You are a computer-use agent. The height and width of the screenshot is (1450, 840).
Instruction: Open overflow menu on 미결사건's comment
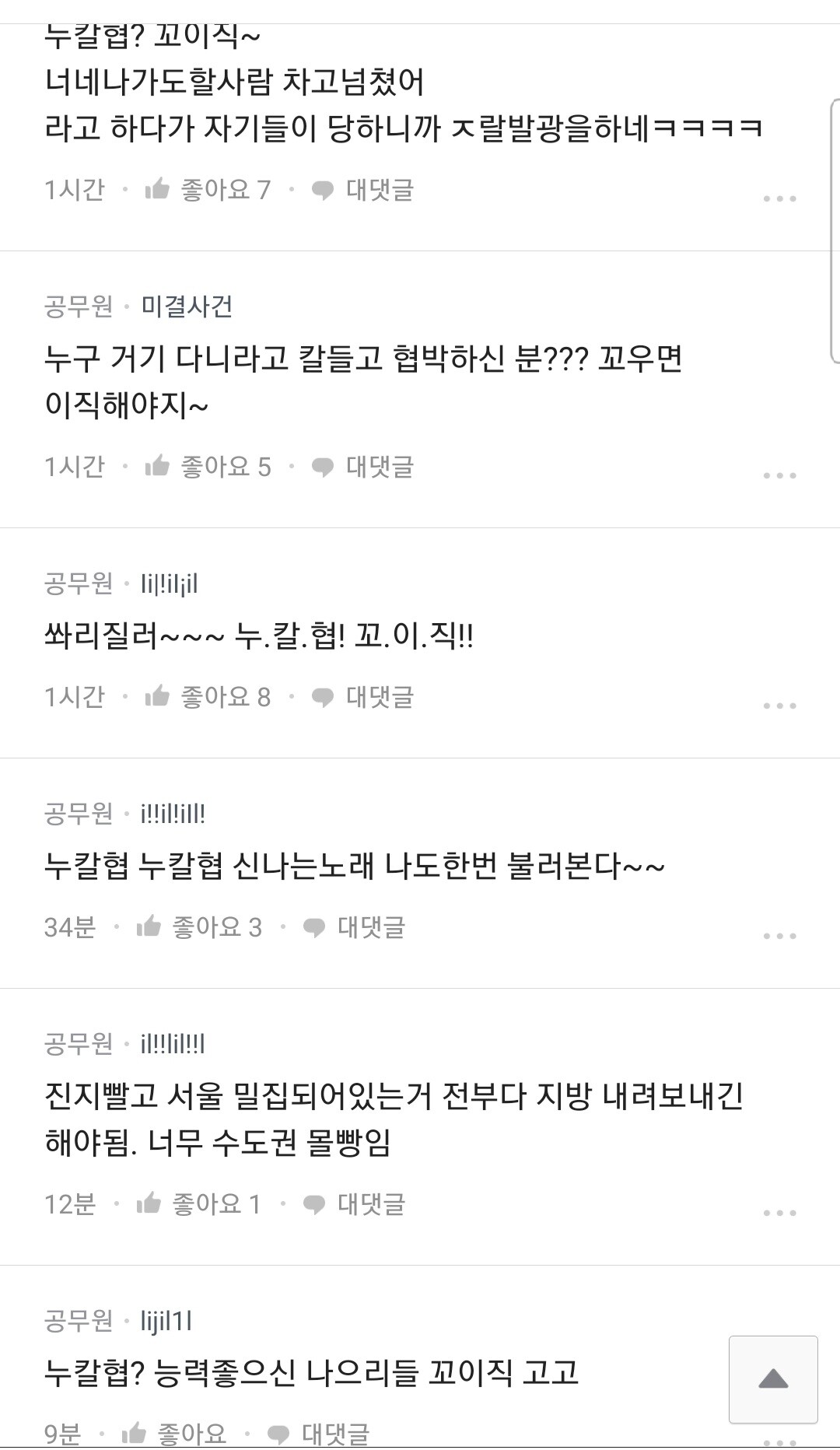pyautogui.click(x=779, y=475)
